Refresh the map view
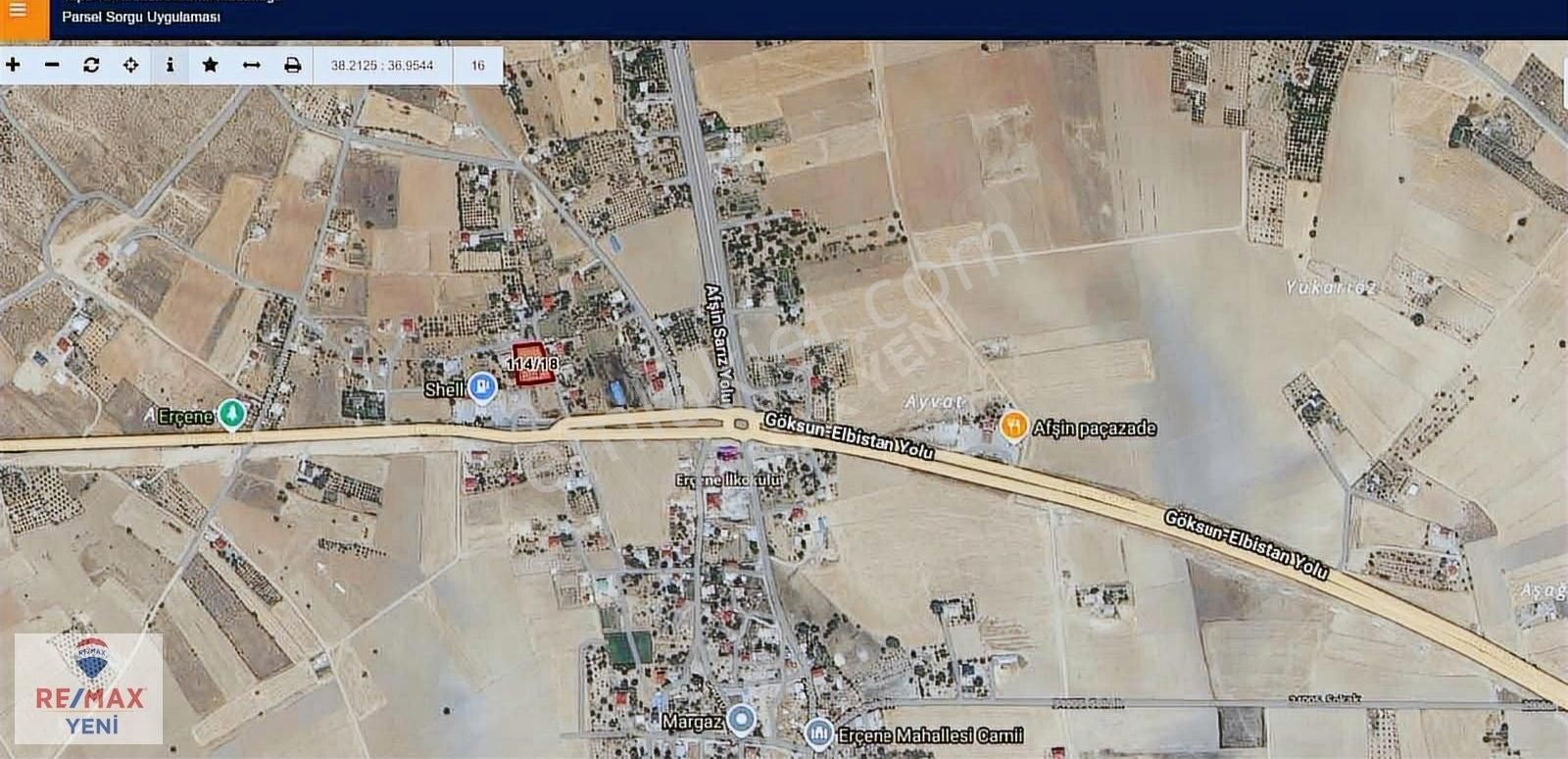 [91, 65]
